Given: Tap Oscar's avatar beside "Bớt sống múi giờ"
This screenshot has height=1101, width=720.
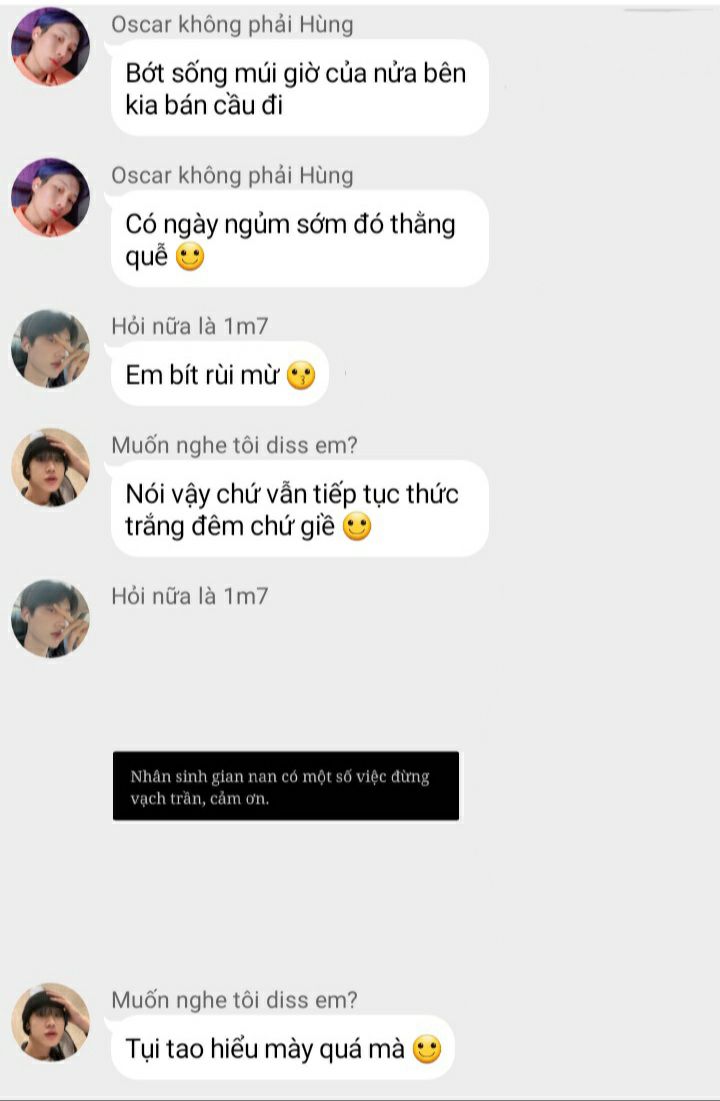Looking at the screenshot, I should click(x=50, y=47).
